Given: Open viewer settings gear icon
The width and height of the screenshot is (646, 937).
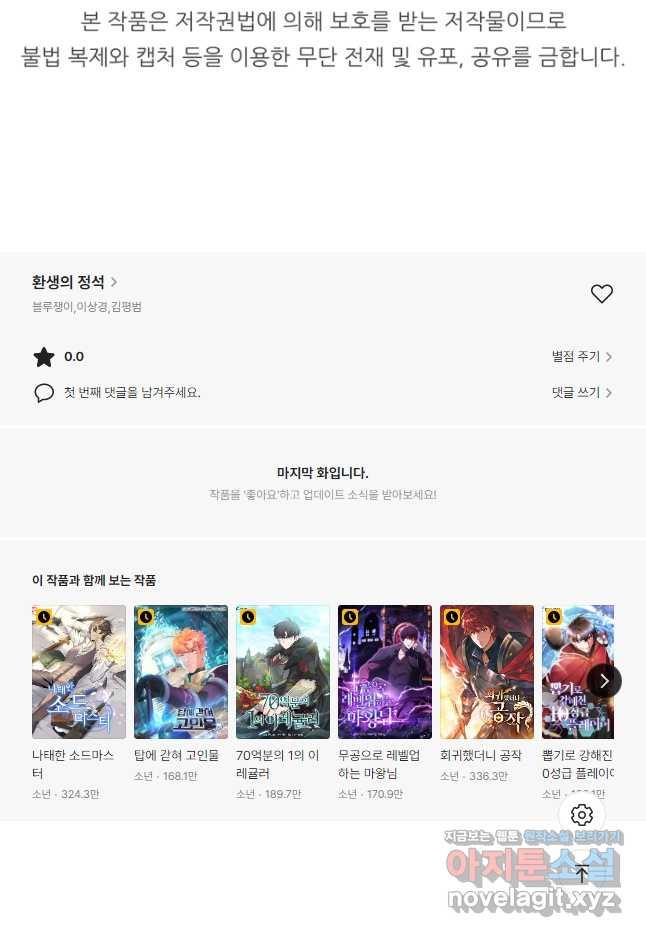Looking at the screenshot, I should (x=582, y=815).
